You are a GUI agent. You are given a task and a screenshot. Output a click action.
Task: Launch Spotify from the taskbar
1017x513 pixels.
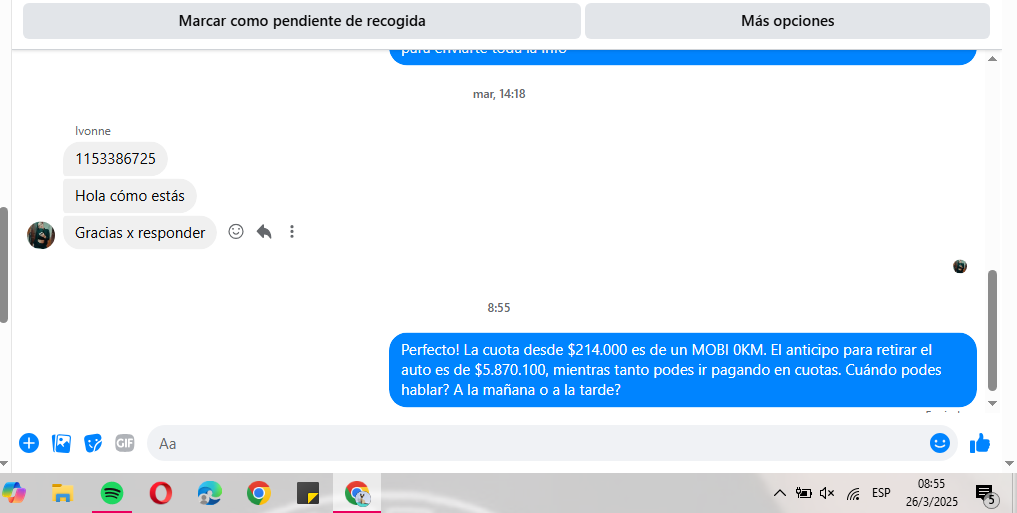coord(112,493)
